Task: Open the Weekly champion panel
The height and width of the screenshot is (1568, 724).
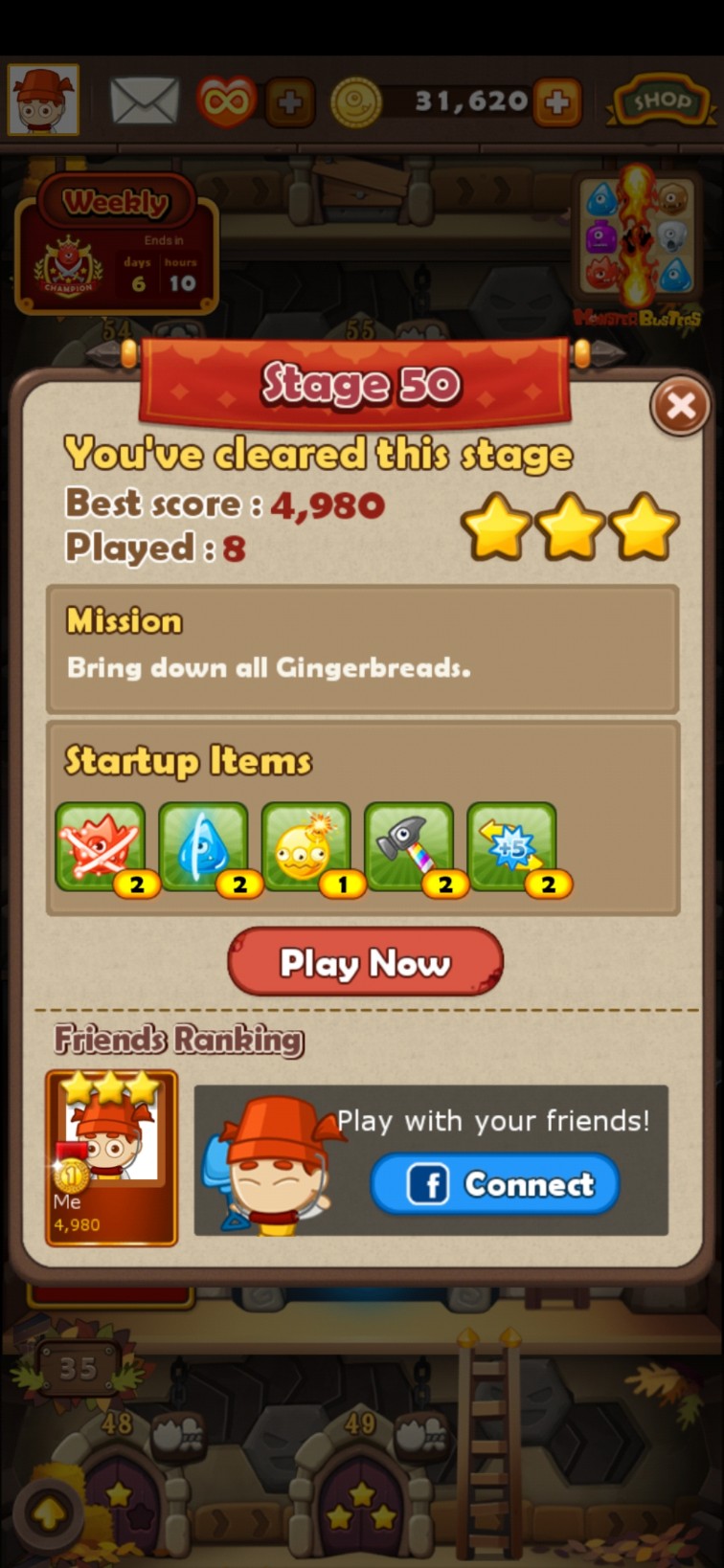Action: click(117, 244)
